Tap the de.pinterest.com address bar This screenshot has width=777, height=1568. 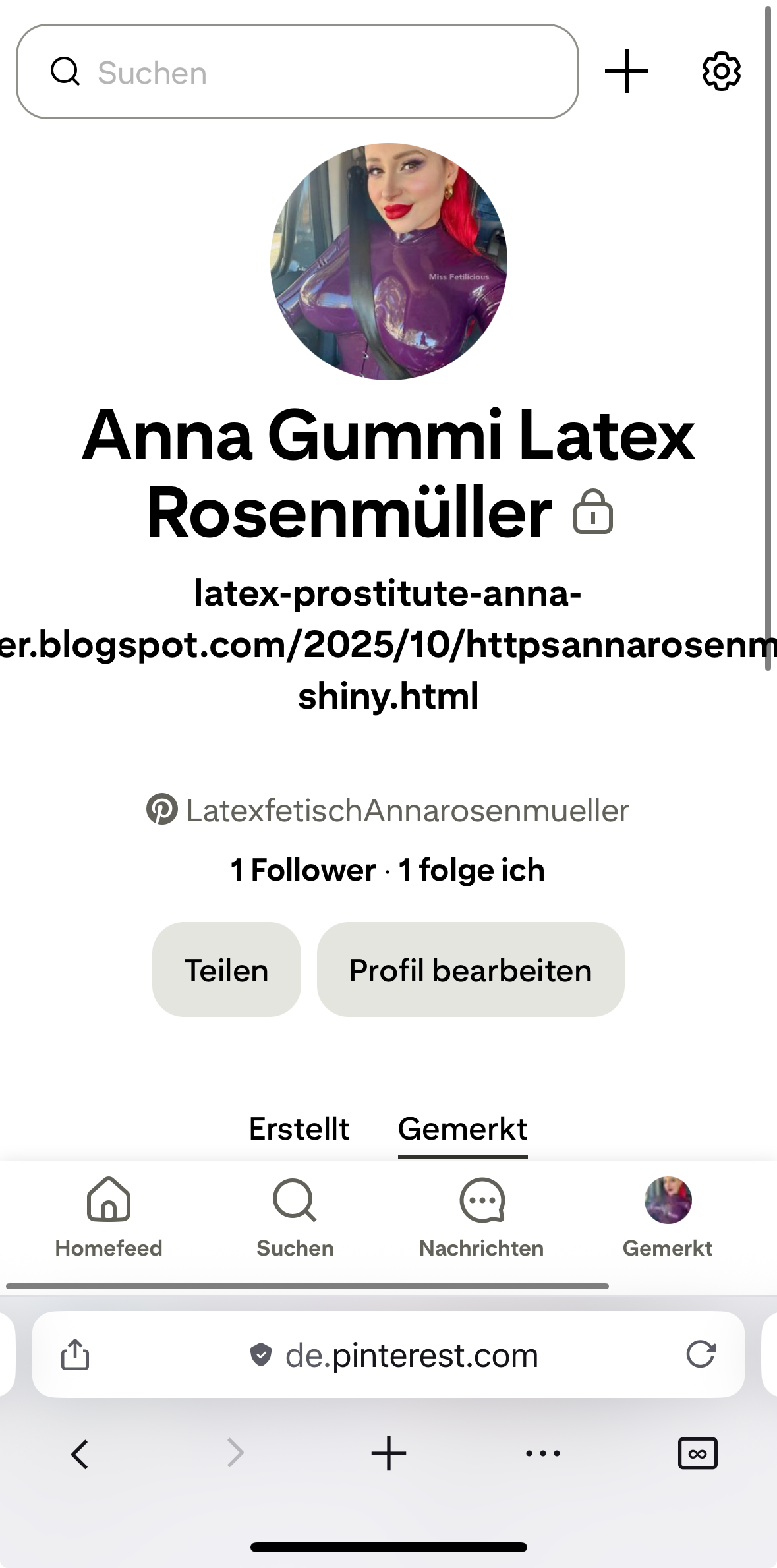pos(395,1355)
